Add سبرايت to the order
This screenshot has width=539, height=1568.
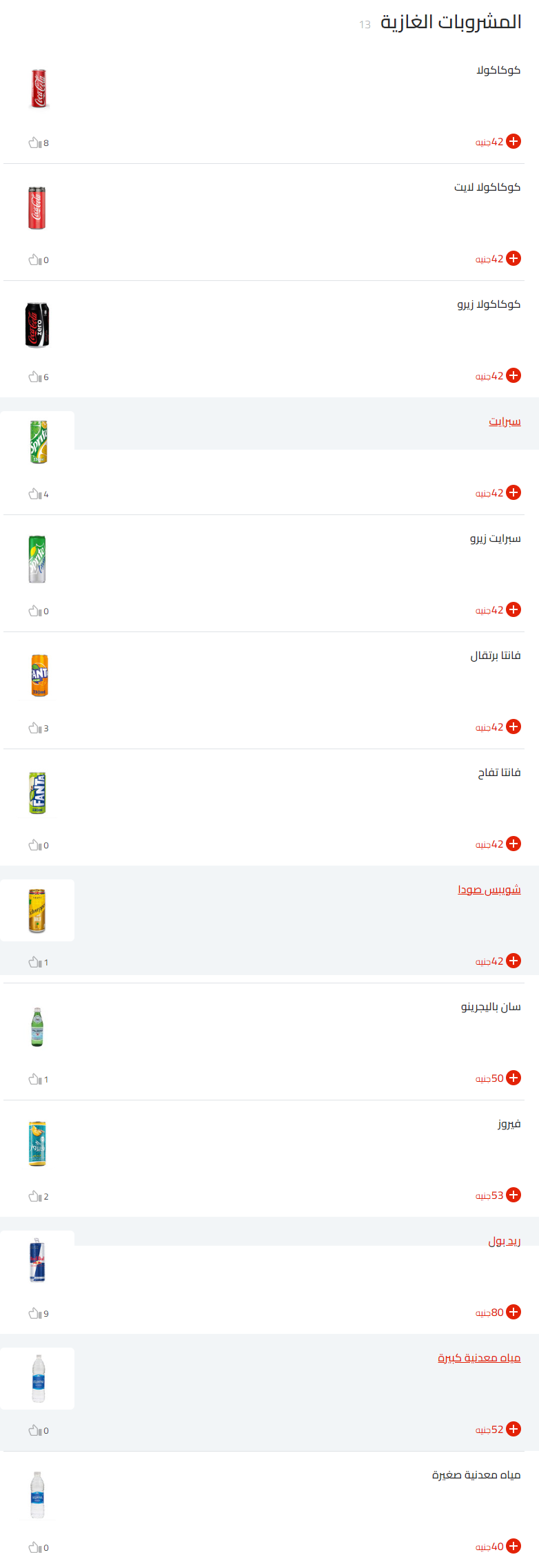tap(513, 492)
